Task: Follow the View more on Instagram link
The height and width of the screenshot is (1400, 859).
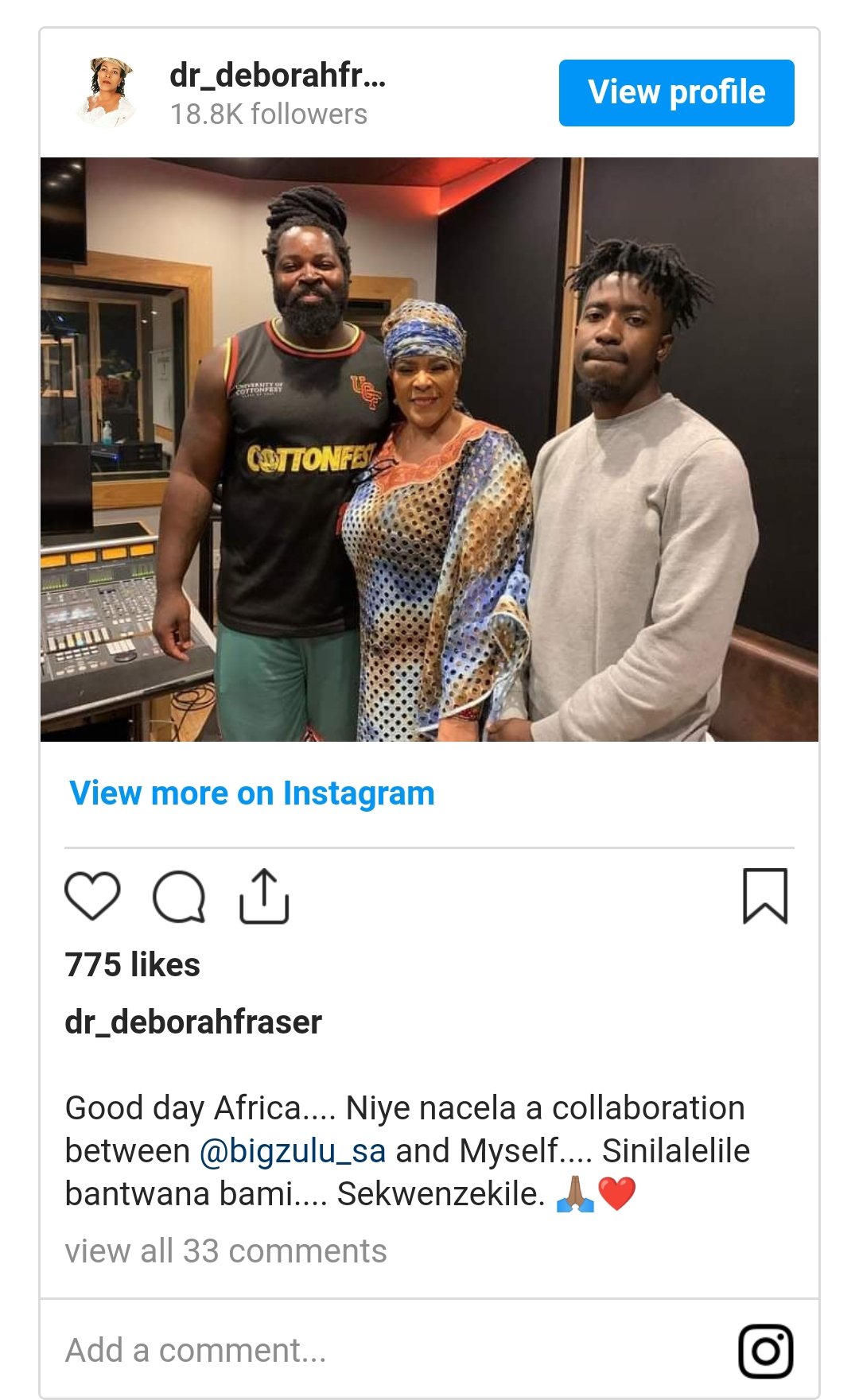Action: pos(252,793)
